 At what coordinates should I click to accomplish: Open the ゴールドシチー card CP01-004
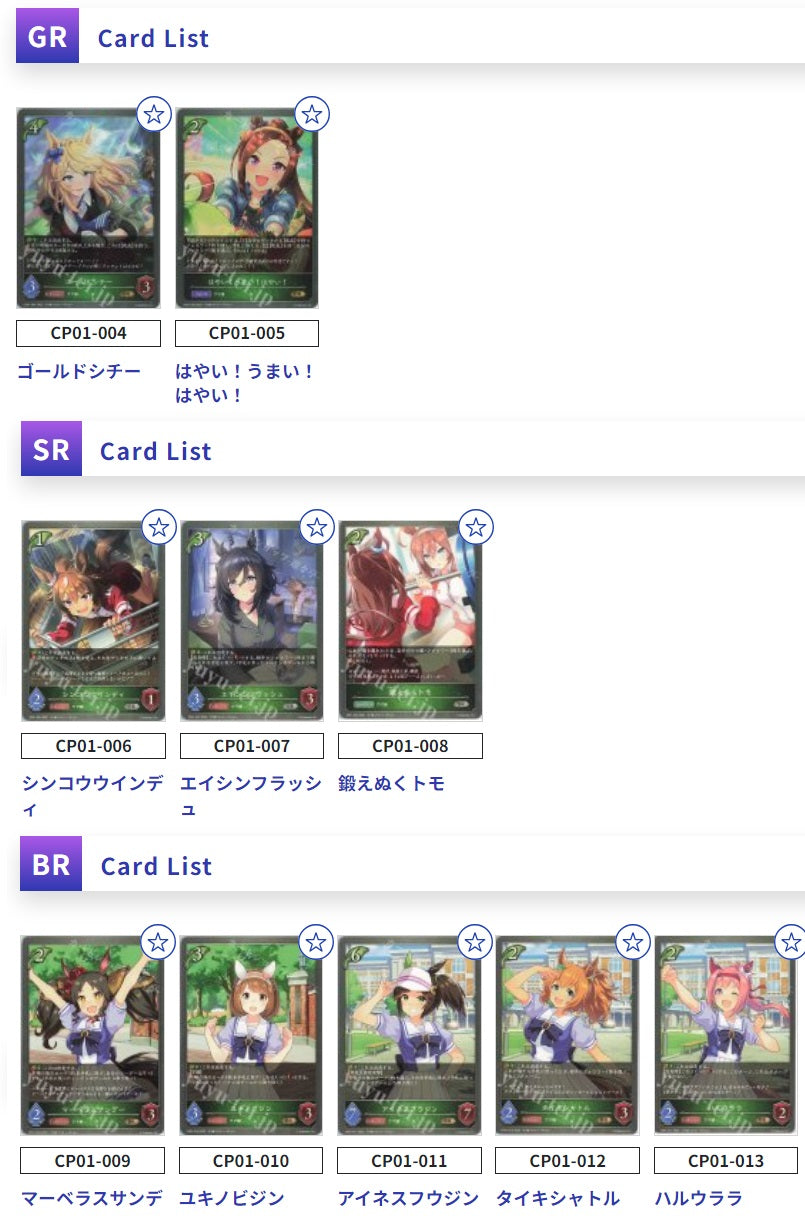coord(88,208)
